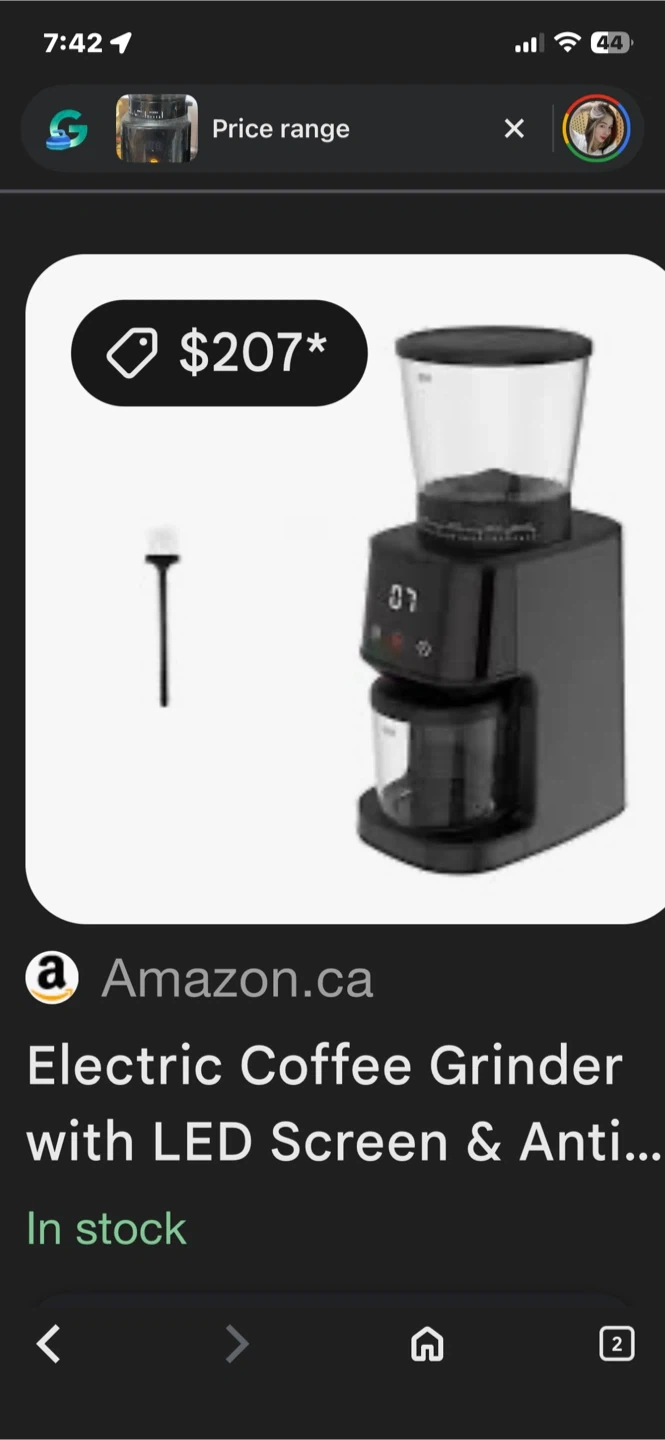This screenshot has width=665, height=1440.
Task: Clear the Price range search query
Action: point(514,129)
